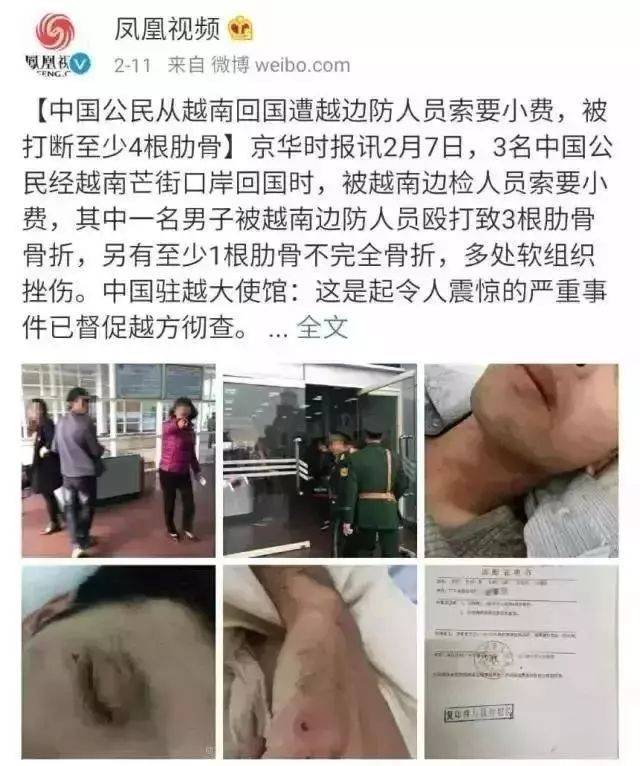Open the photo of the injured arm
Viewport: 640px width, 766px height.
pos(319,662)
